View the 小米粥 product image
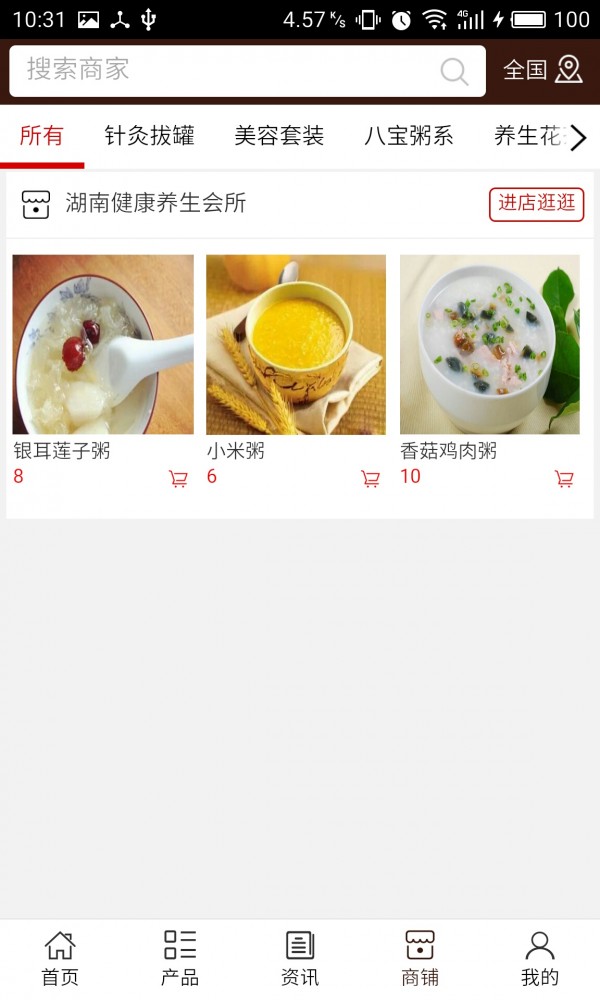 pos(296,344)
